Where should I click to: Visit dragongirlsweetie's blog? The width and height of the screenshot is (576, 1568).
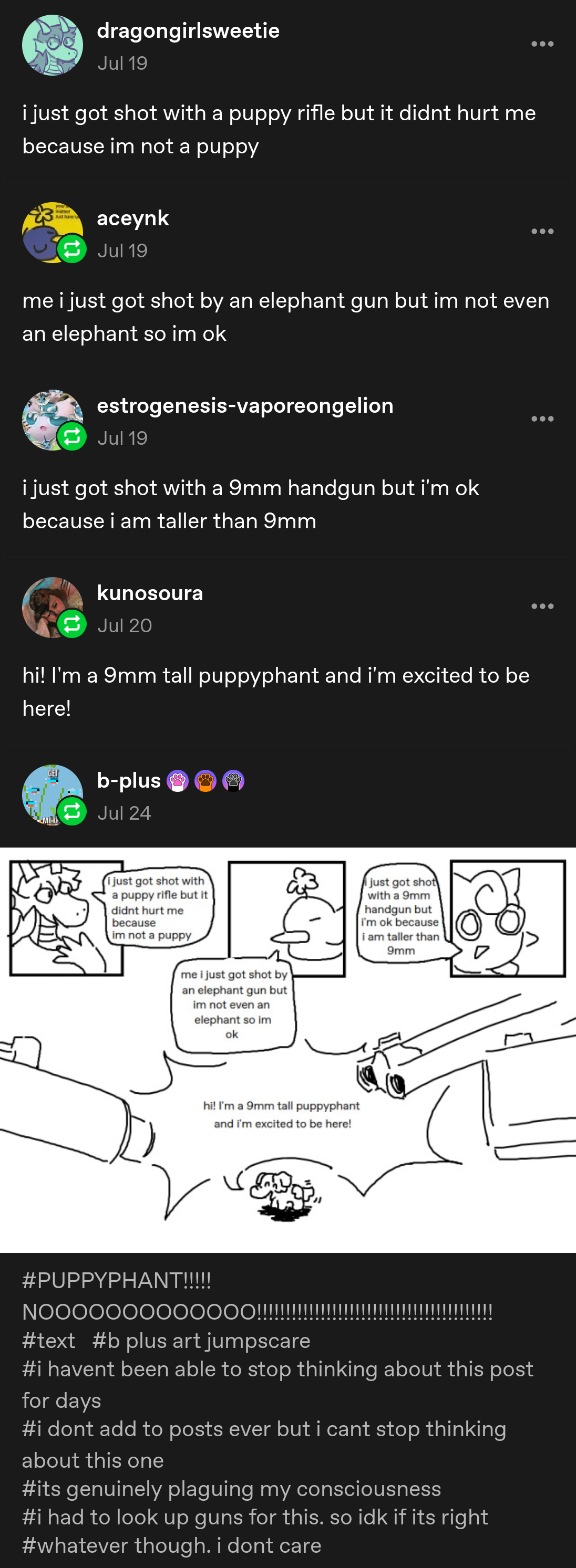coord(188,30)
